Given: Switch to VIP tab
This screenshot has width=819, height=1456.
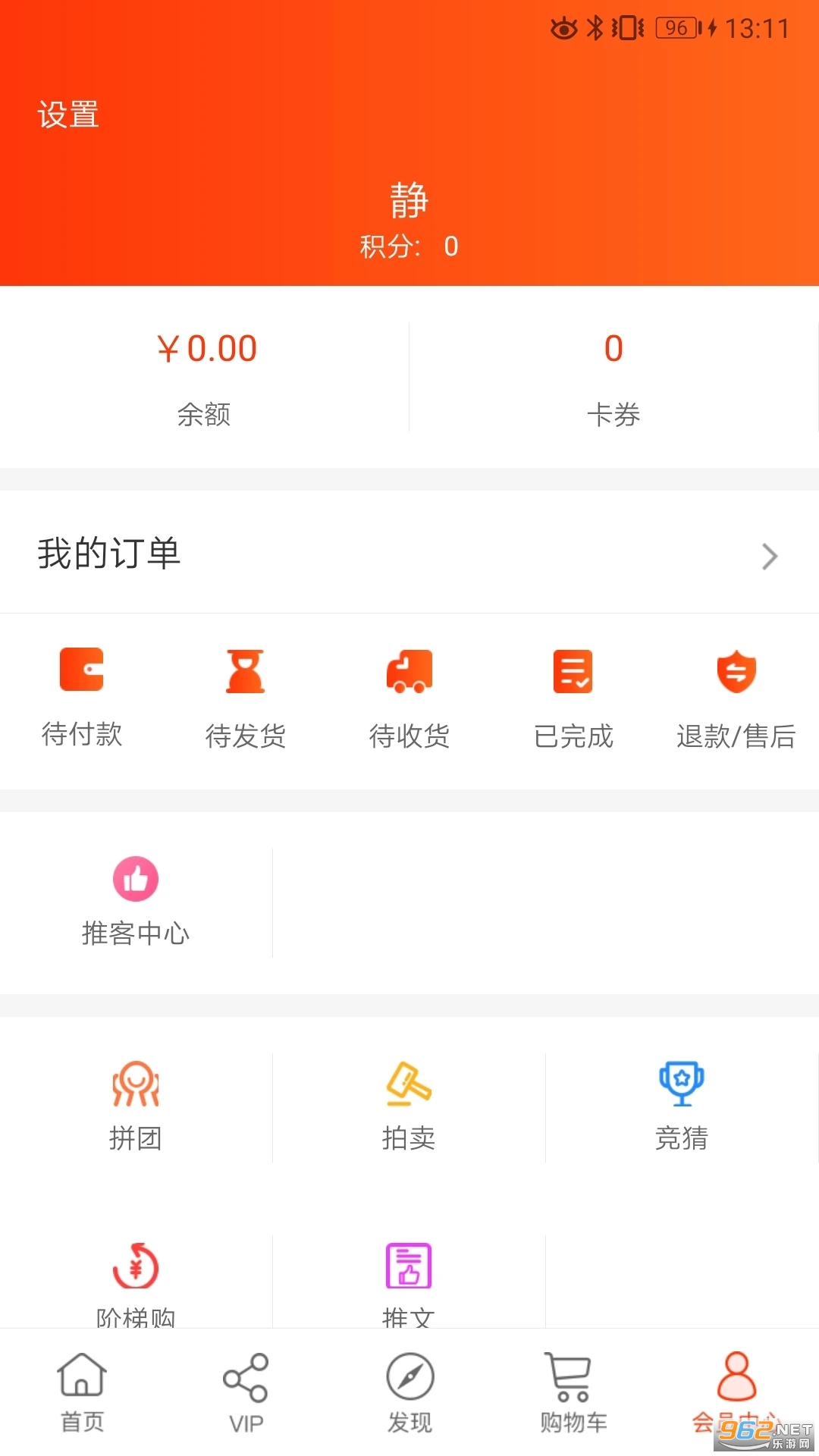Looking at the screenshot, I should pyautogui.click(x=246, y=1392).
